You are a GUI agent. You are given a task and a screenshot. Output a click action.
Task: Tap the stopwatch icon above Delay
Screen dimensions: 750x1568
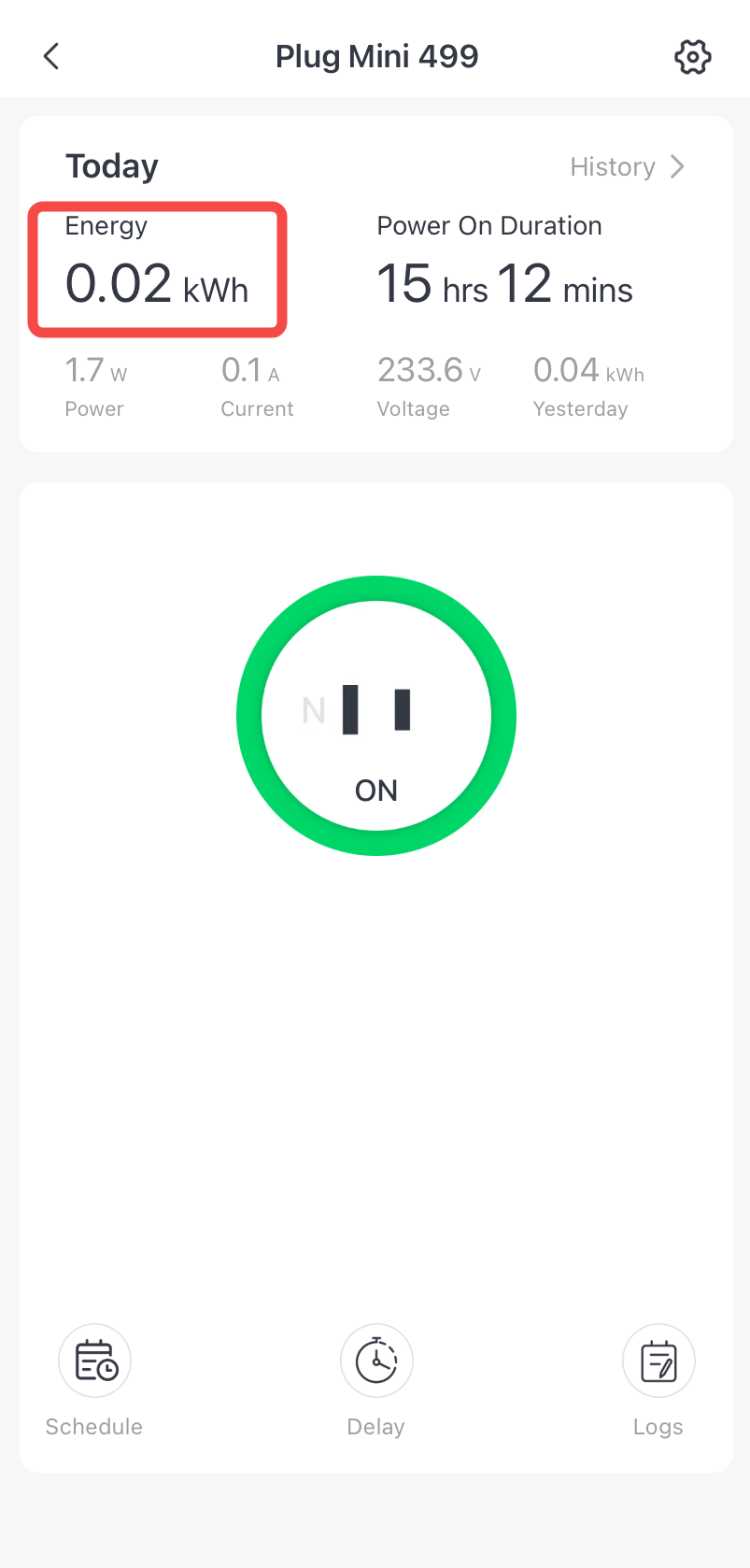tap(375, 1361)
